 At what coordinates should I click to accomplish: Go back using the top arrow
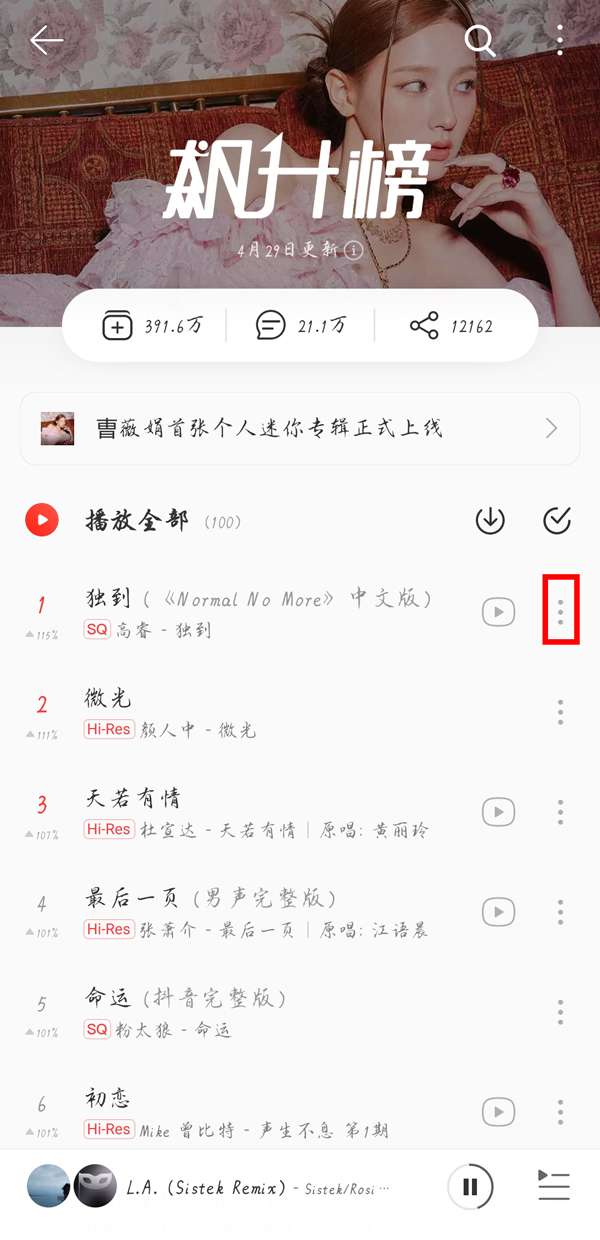pos(46,40)
